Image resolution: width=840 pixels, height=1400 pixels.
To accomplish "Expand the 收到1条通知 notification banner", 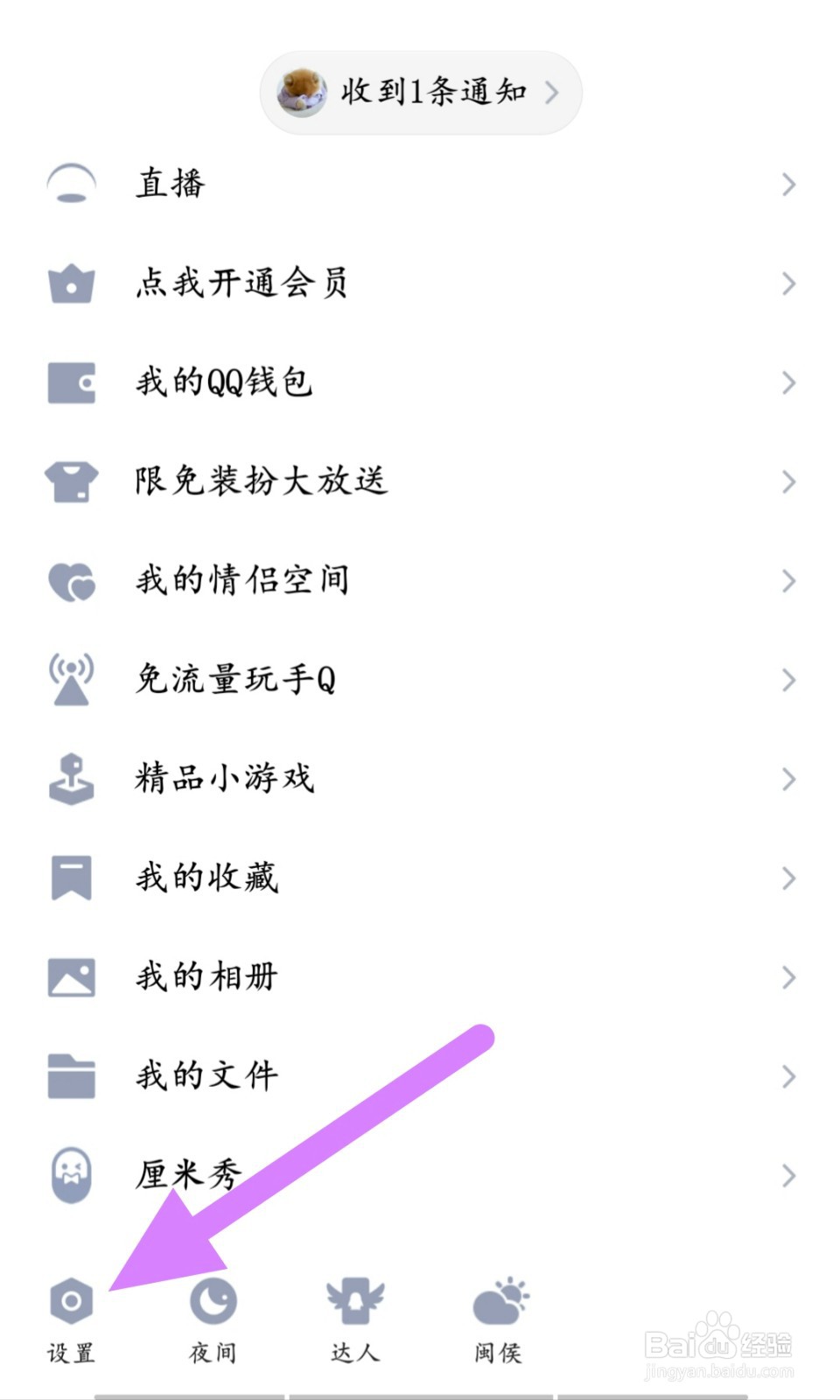I will pos(420,92).
